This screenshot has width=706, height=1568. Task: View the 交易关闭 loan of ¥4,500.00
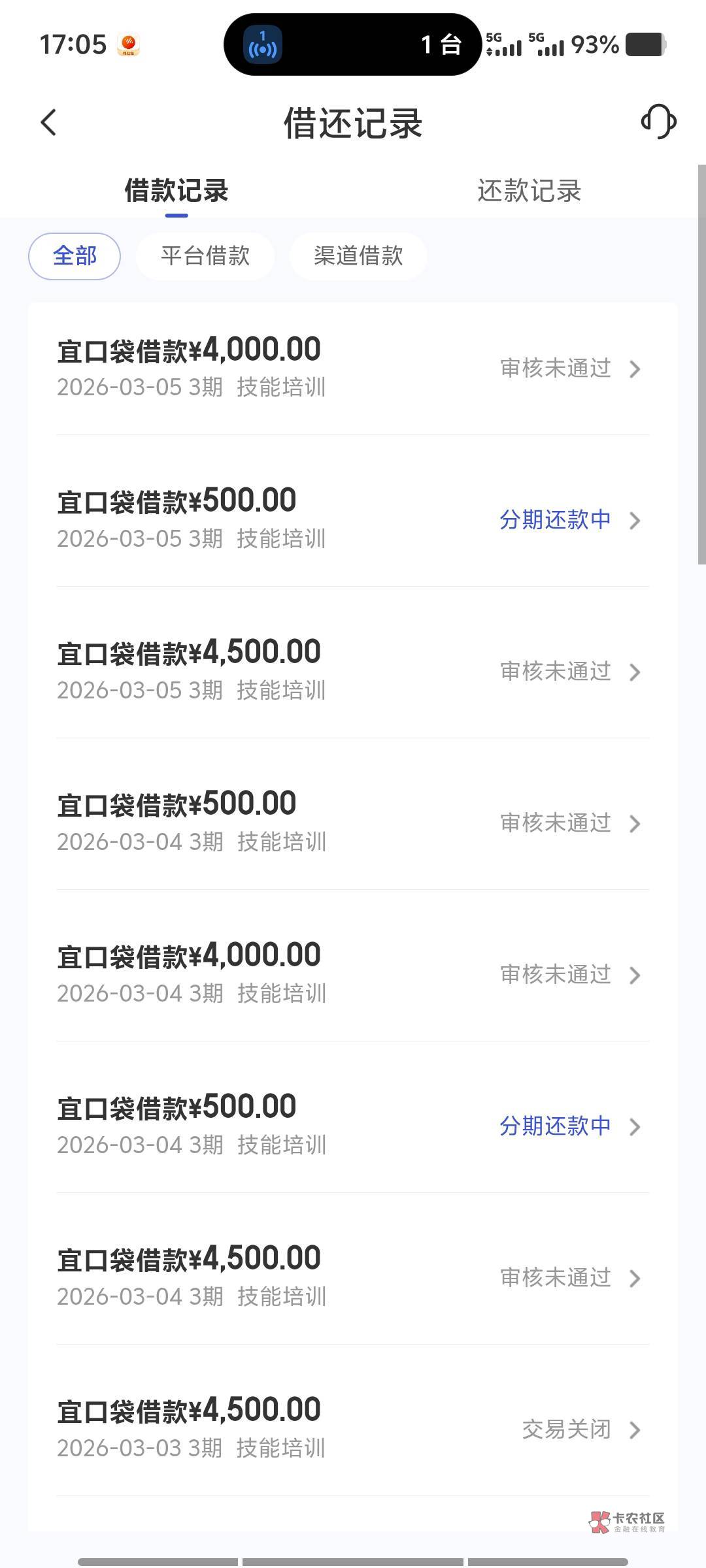pyautogui.click(x=352, y=1429)
